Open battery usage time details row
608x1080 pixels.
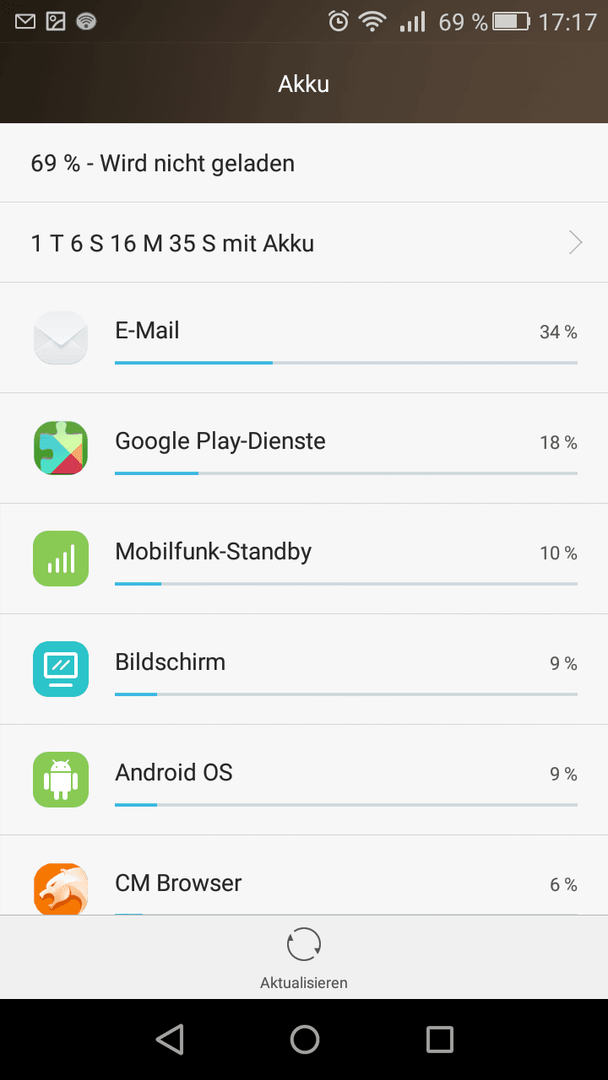[304, 242]
